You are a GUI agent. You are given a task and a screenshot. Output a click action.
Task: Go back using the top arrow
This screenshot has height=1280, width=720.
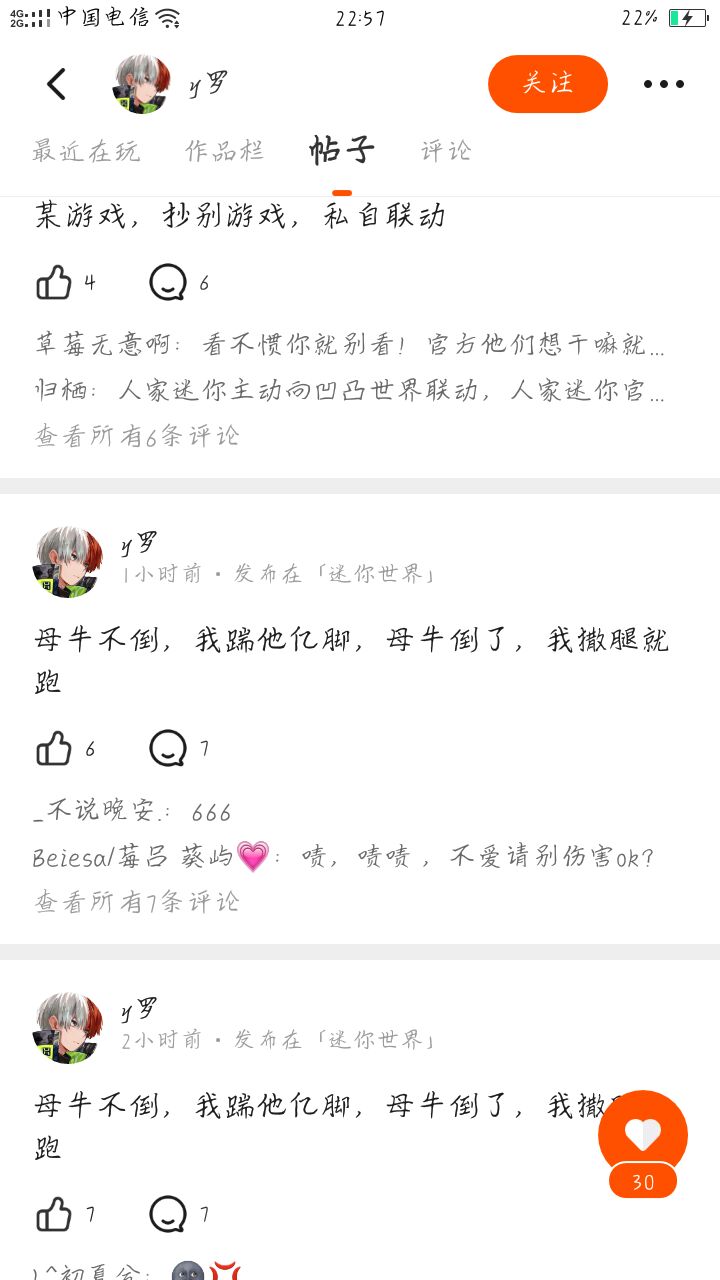[x=57, y=84]
